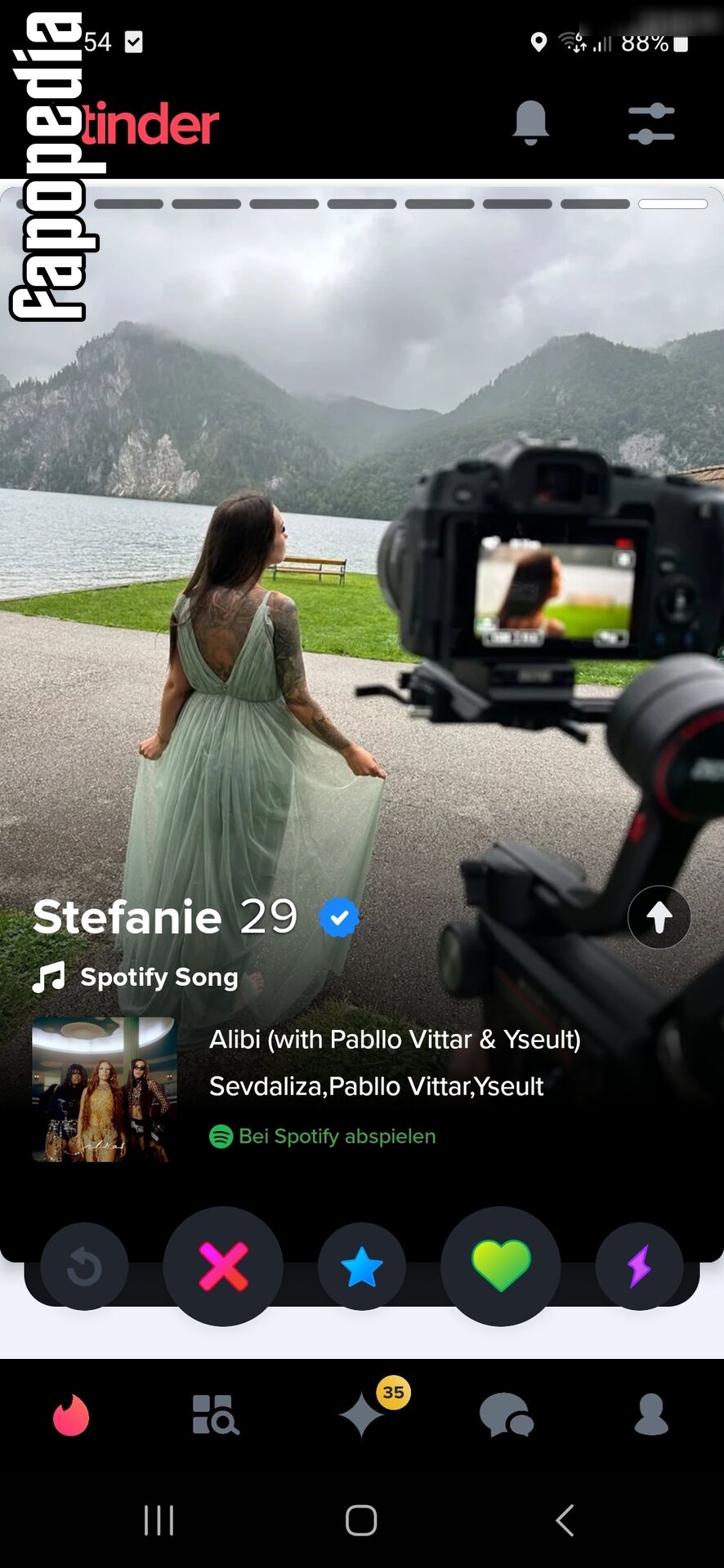
Task: Open the messages tab
Action: pos(507,1414)
